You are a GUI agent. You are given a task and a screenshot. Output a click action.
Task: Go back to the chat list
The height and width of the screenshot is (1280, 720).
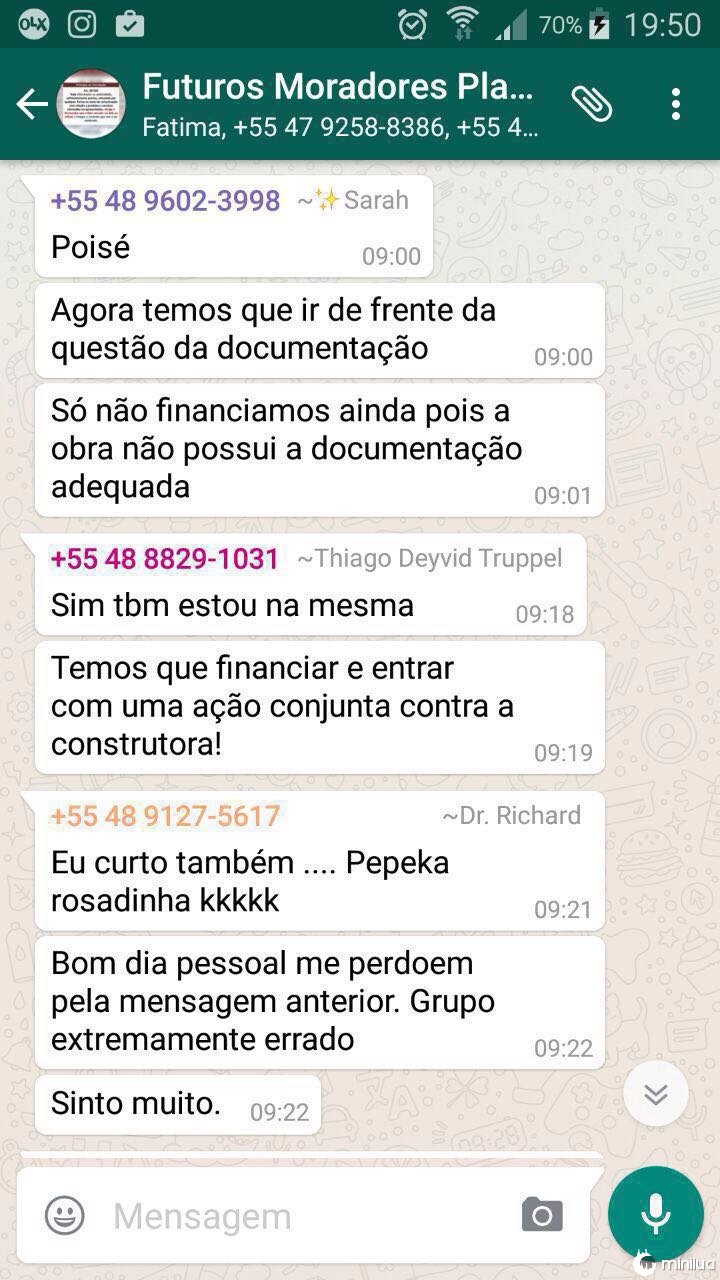32,104
